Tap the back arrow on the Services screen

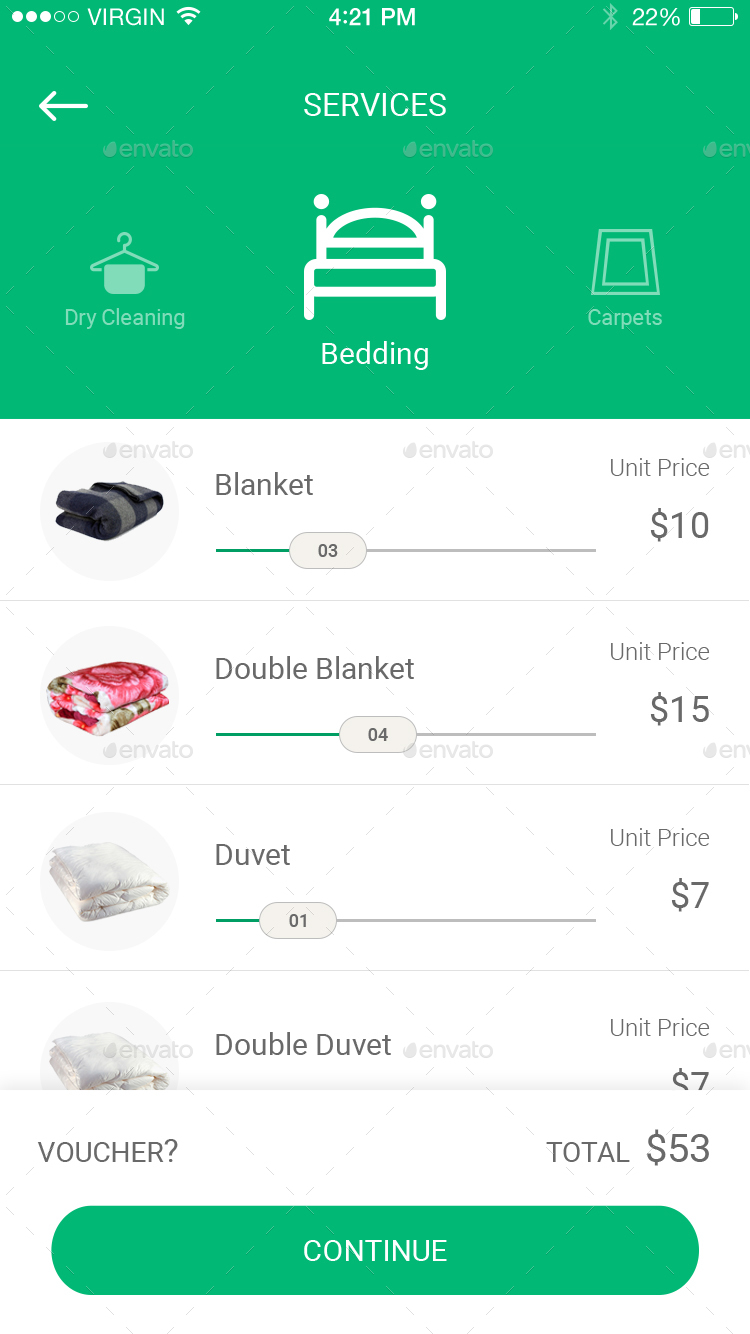tap(62, 105)
